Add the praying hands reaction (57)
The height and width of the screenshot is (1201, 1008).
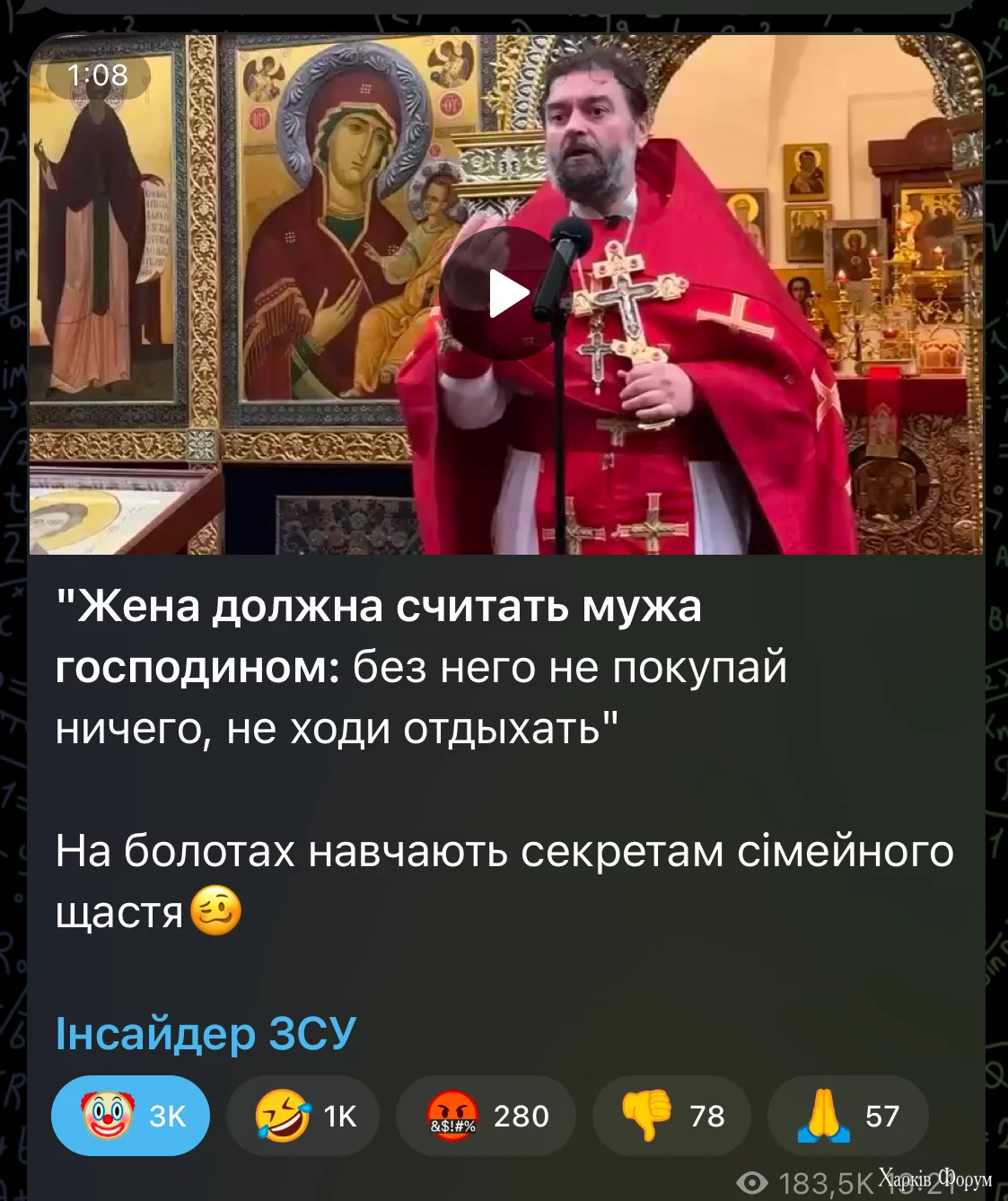847,1116
